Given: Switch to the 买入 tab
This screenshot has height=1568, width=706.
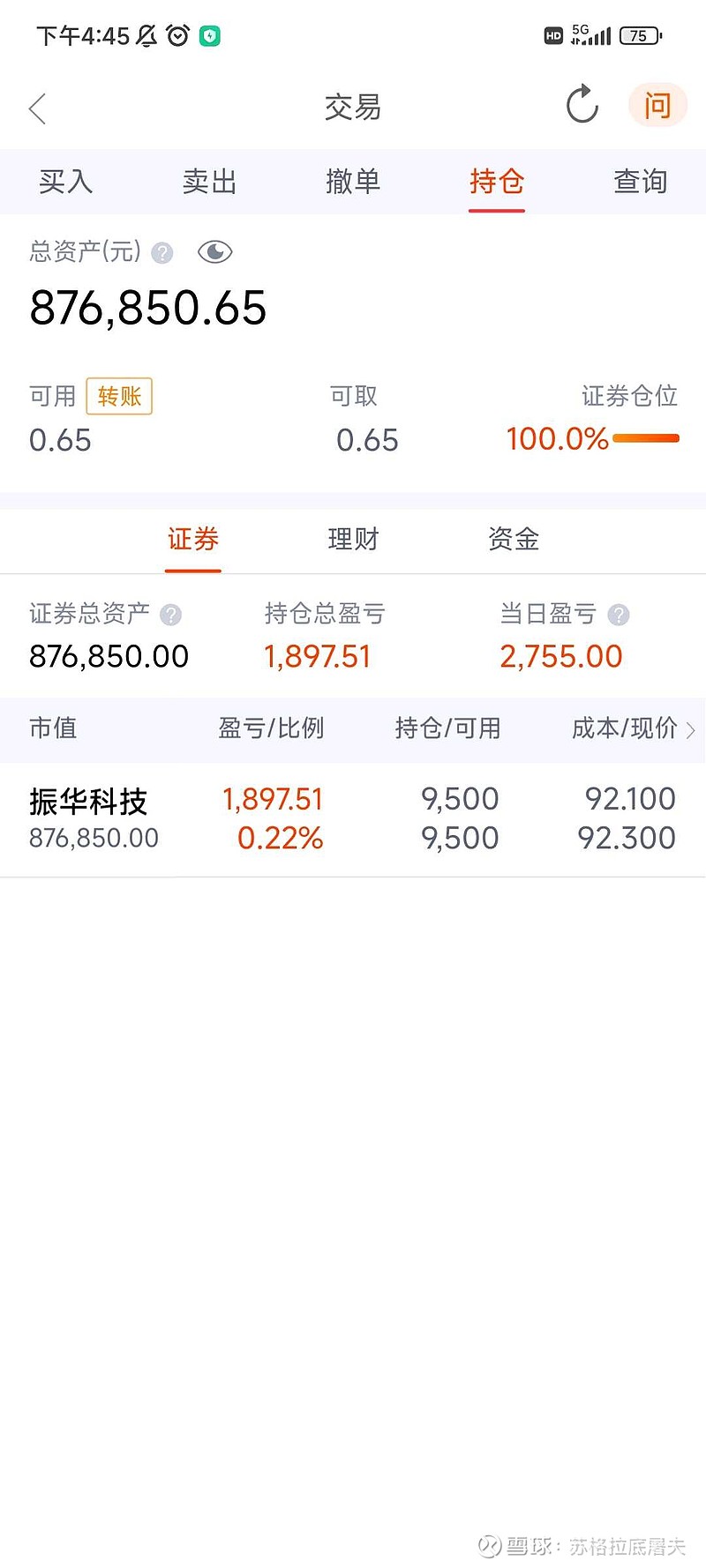Looking at the screenshot, I should pyautogui.click(x=65, y=182).
